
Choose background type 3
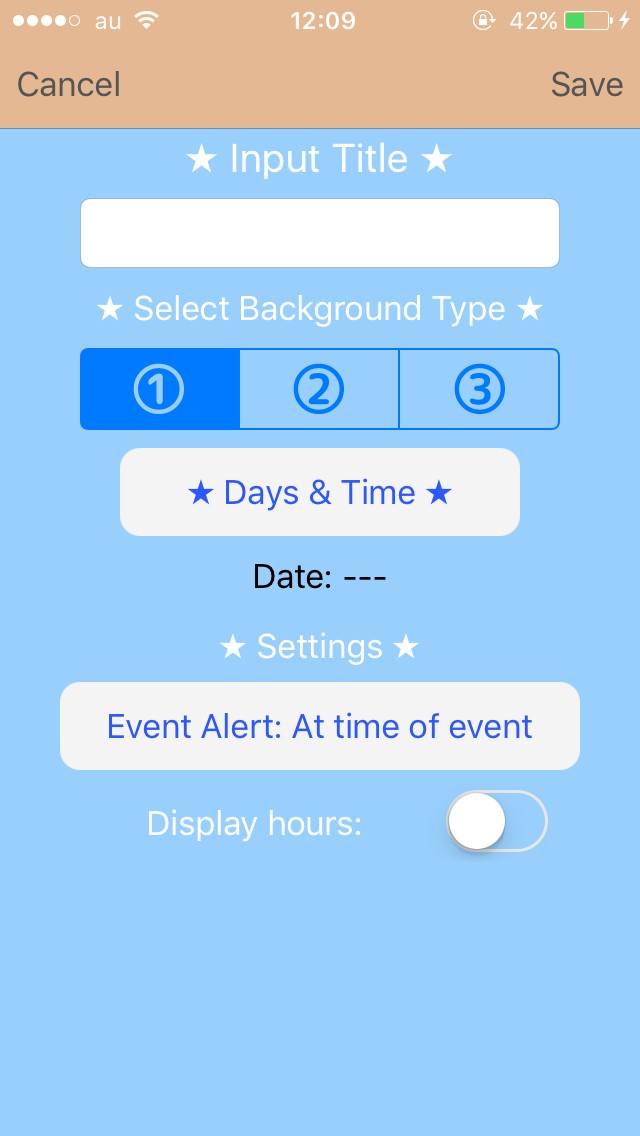tap(479, 389)
